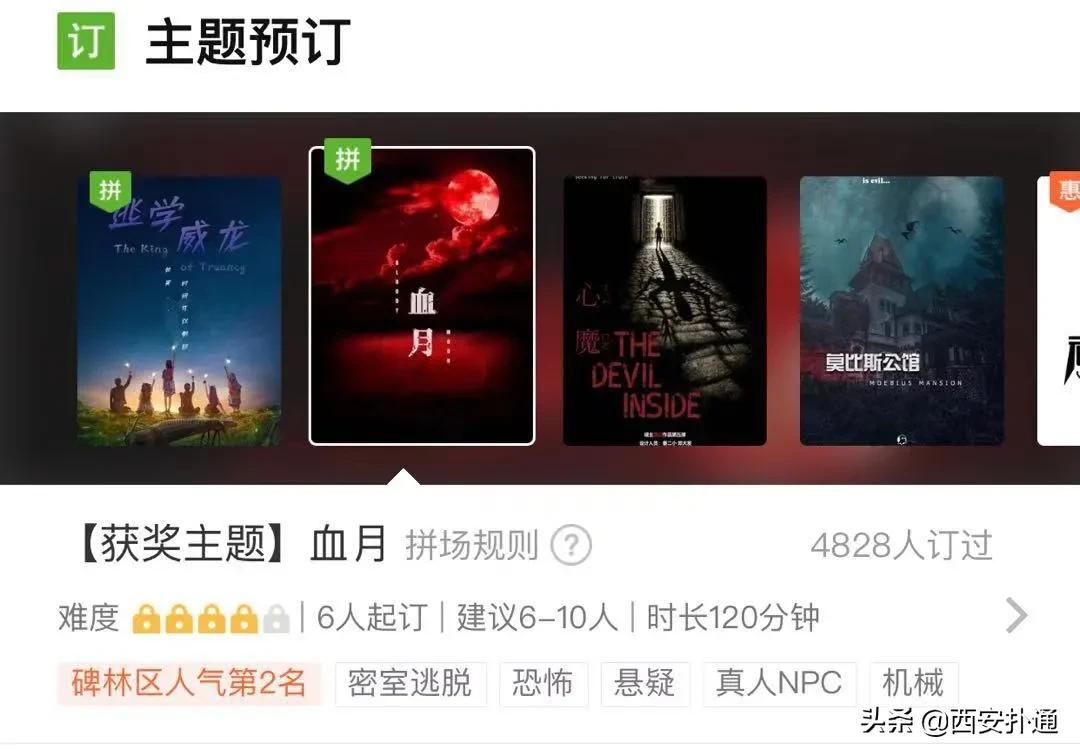Tap the 碑林区人气第2名 ranking tag
This screenshot has height=756, width=1080.
(189, 684)
